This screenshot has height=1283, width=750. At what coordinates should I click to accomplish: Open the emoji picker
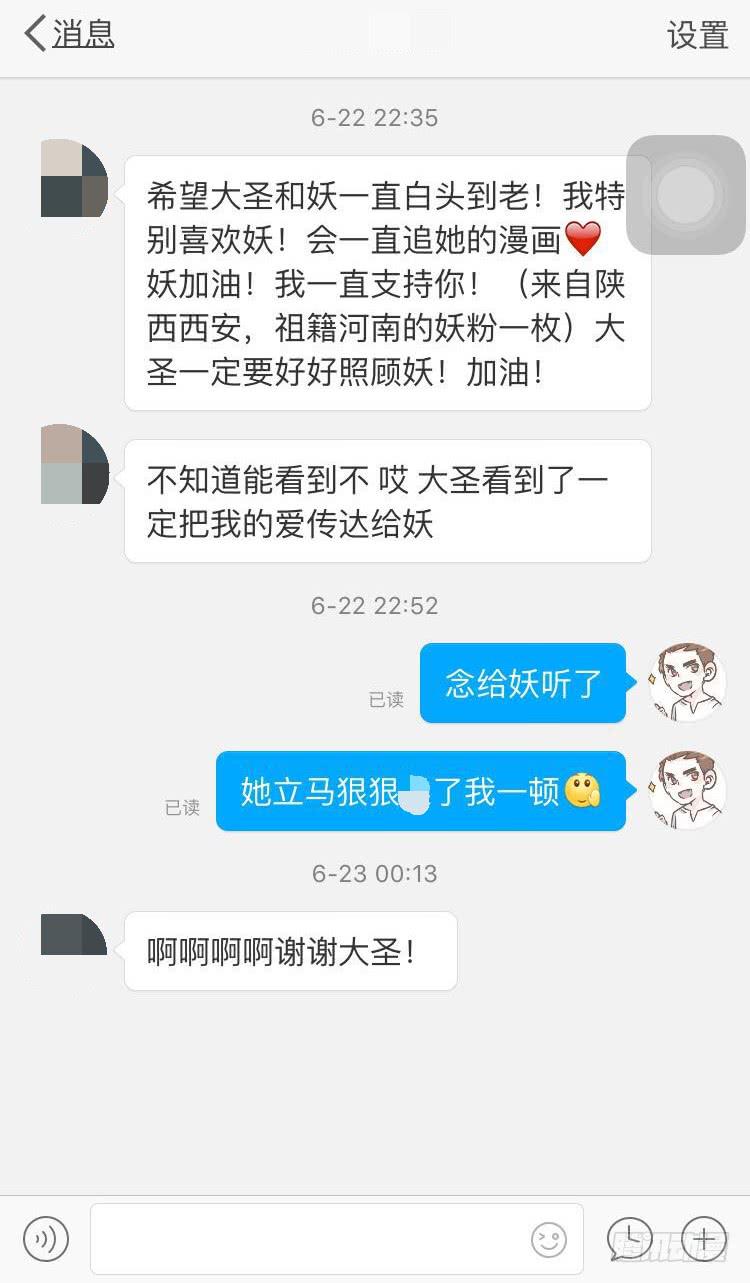point(549,1240)
